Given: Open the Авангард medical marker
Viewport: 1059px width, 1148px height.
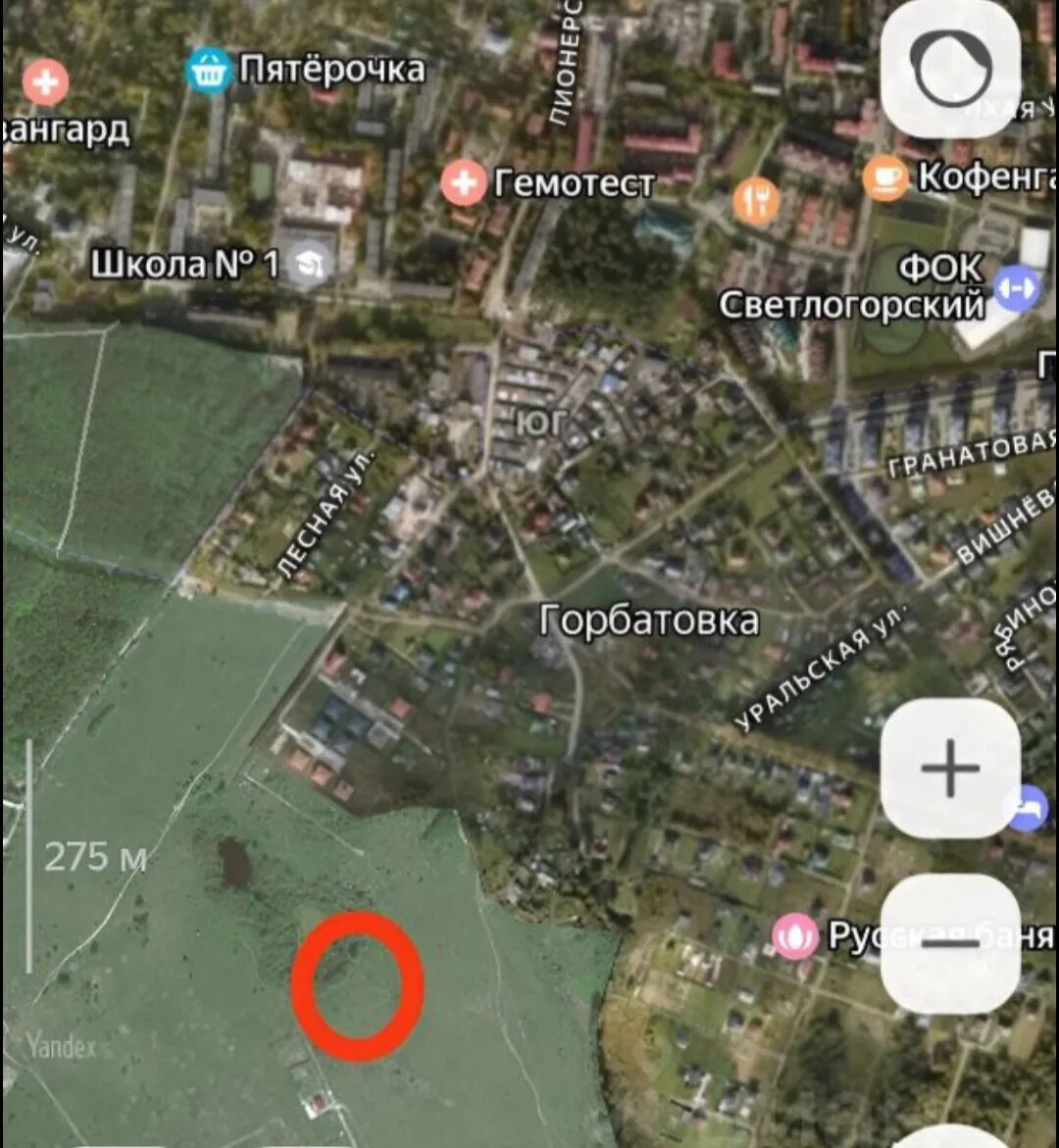Looking at the screenshot, I should click(x=45, y=81).
